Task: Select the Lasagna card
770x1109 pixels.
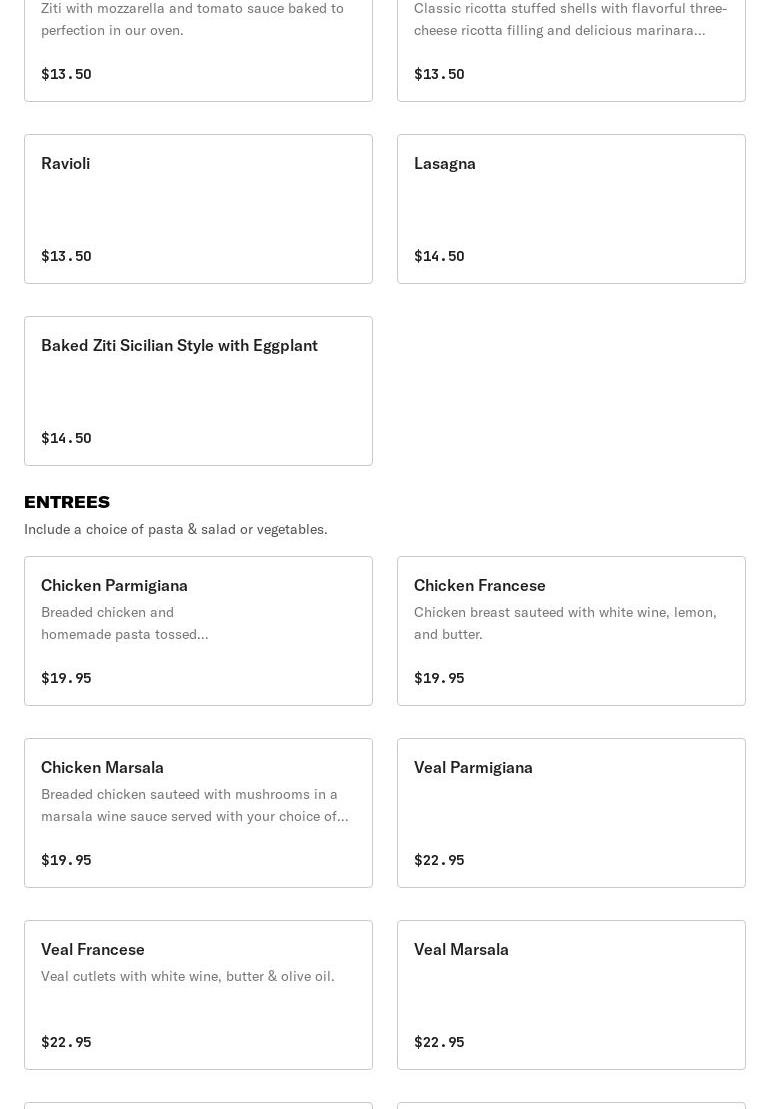Action: (x=571, y=208)
